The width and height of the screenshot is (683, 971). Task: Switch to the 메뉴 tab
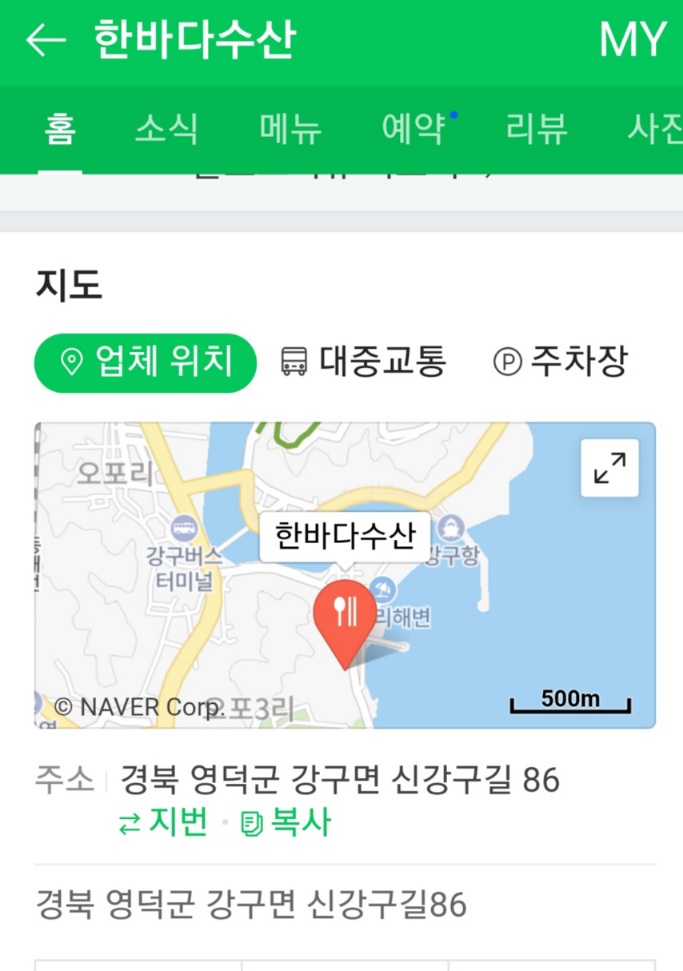click(290, 130)
